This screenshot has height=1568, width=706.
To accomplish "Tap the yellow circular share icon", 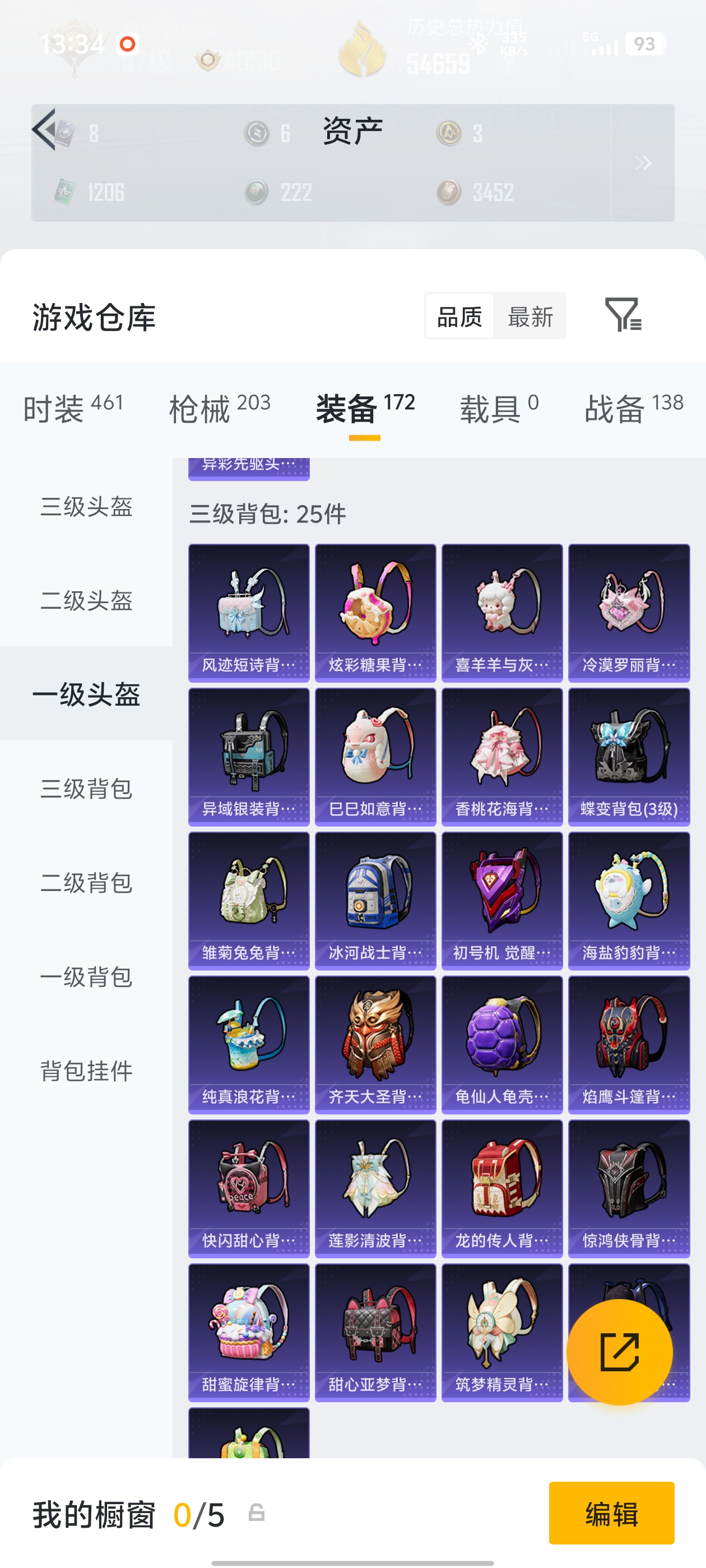I will 620,1351.
